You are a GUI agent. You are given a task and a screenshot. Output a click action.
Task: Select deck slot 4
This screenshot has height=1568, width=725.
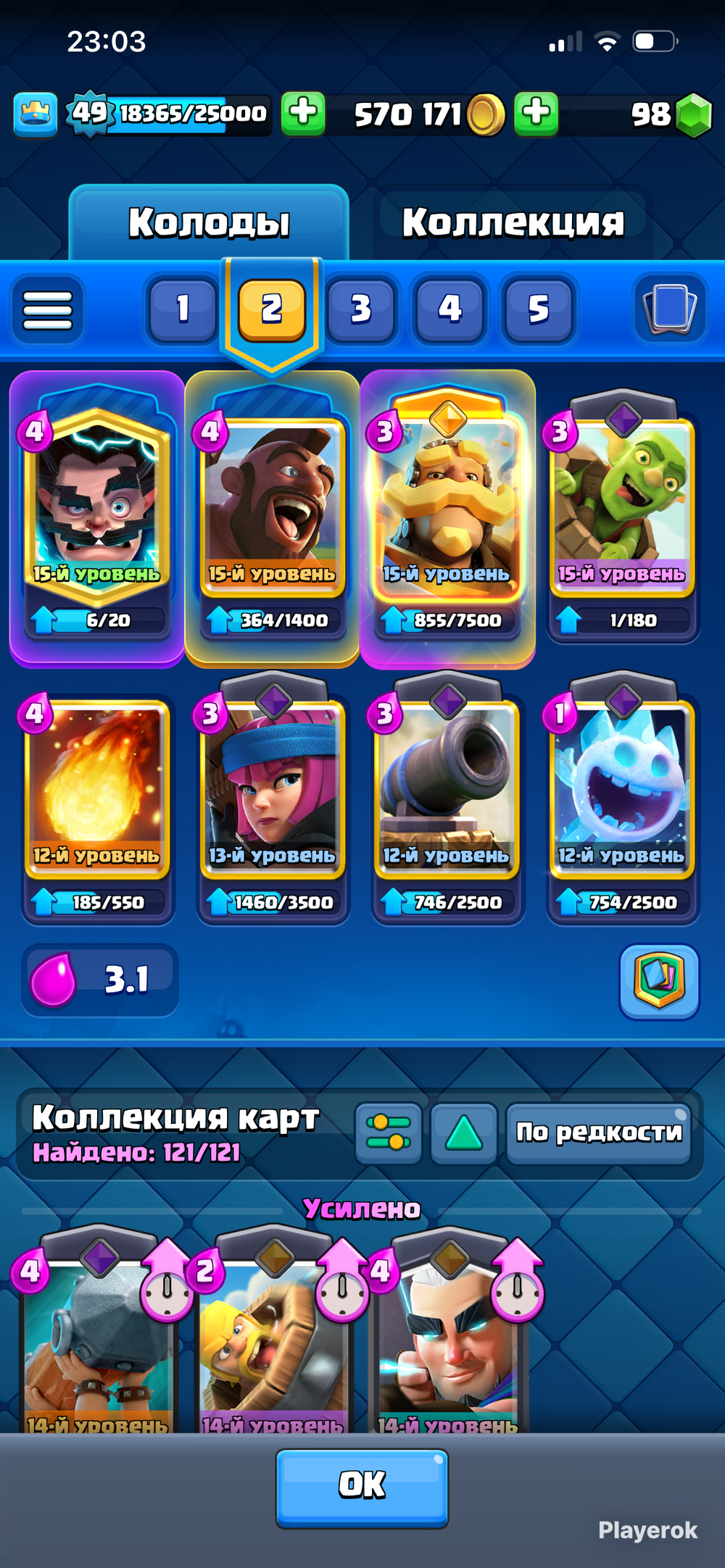click(449, 309)
